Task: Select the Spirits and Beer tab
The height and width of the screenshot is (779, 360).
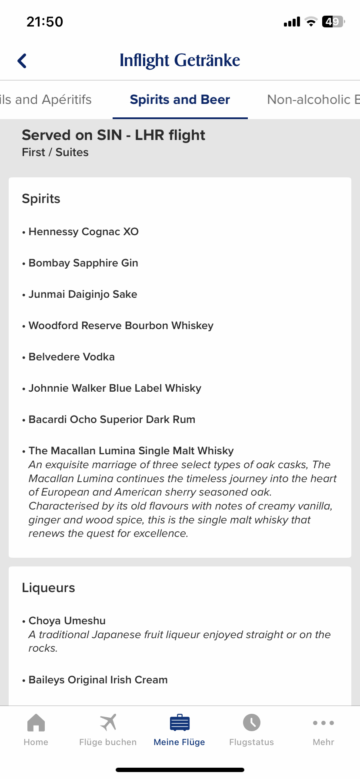Action: tap(180, 99)
